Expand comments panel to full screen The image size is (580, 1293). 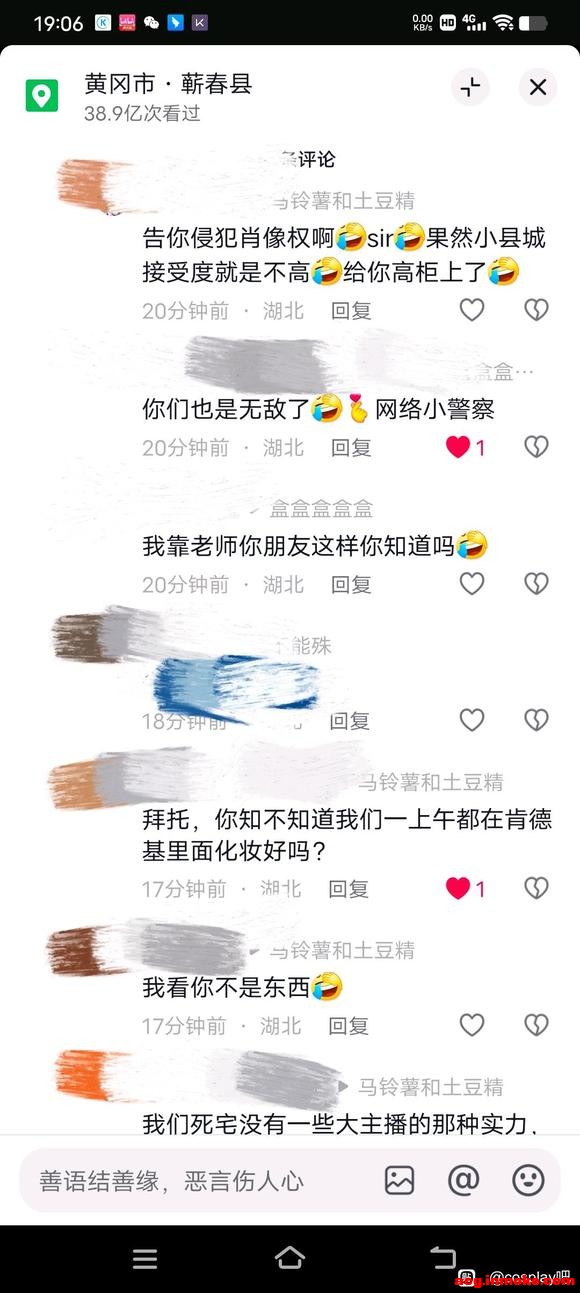click(x=470, y=87)
